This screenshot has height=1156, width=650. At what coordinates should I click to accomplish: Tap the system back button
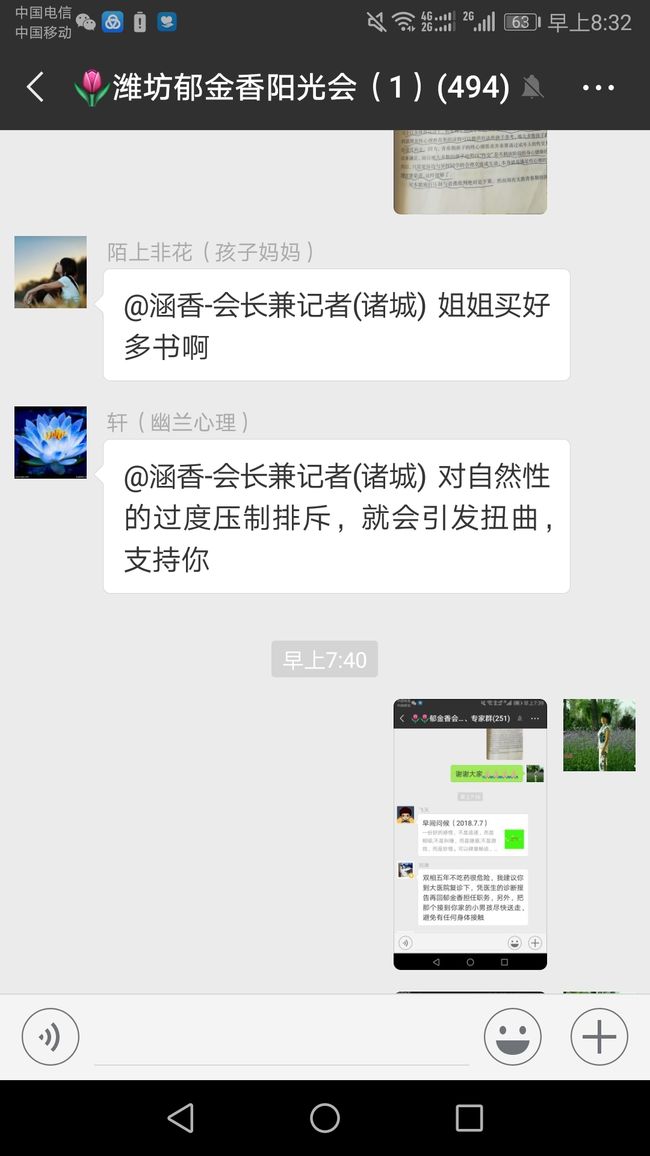tap(181, 1118)
